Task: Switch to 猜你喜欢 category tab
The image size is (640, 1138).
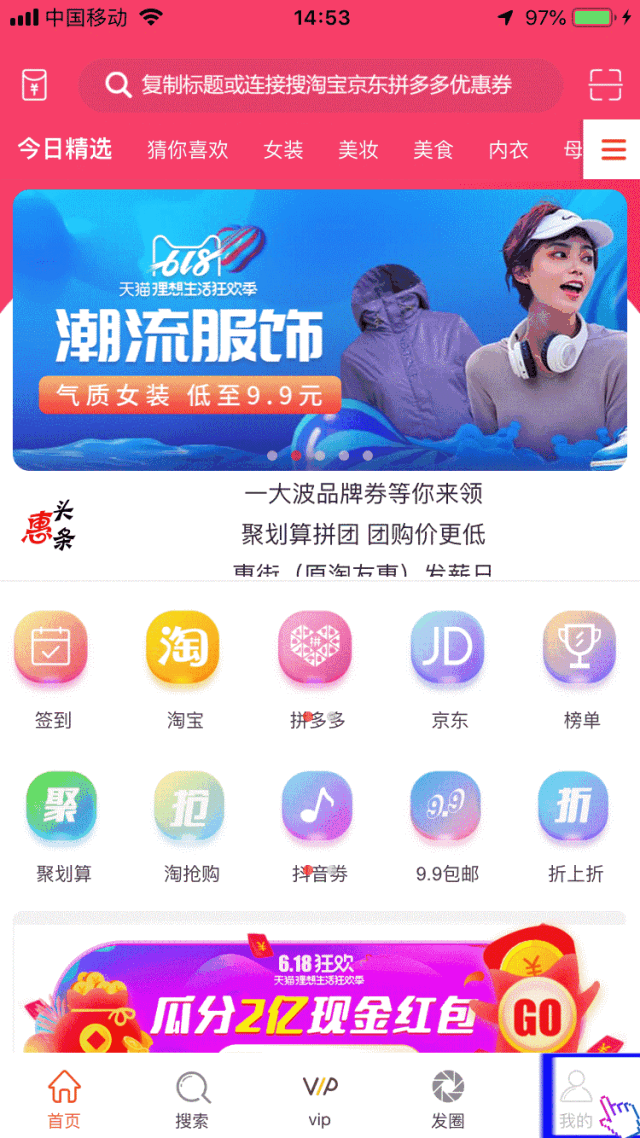Action: click(188, 150)
